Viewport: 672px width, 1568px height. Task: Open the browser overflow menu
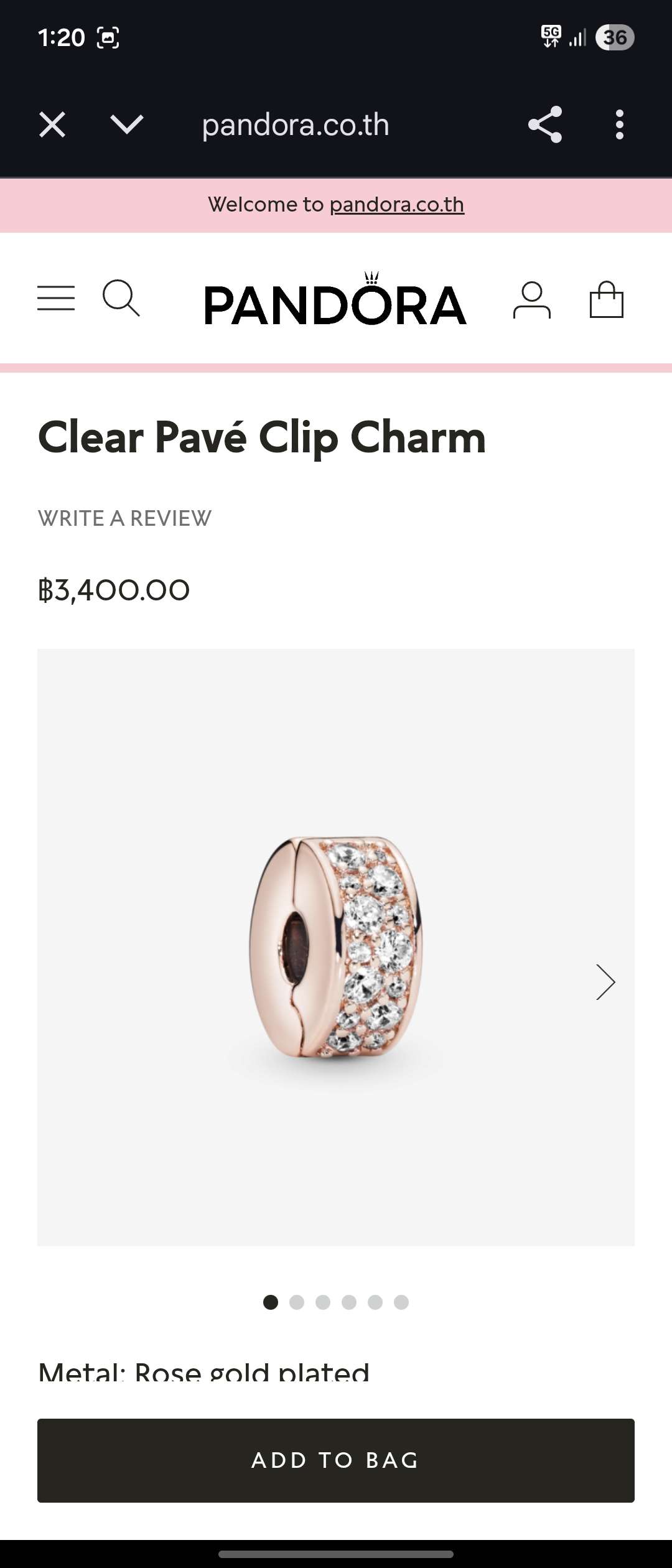coord(619,124)
